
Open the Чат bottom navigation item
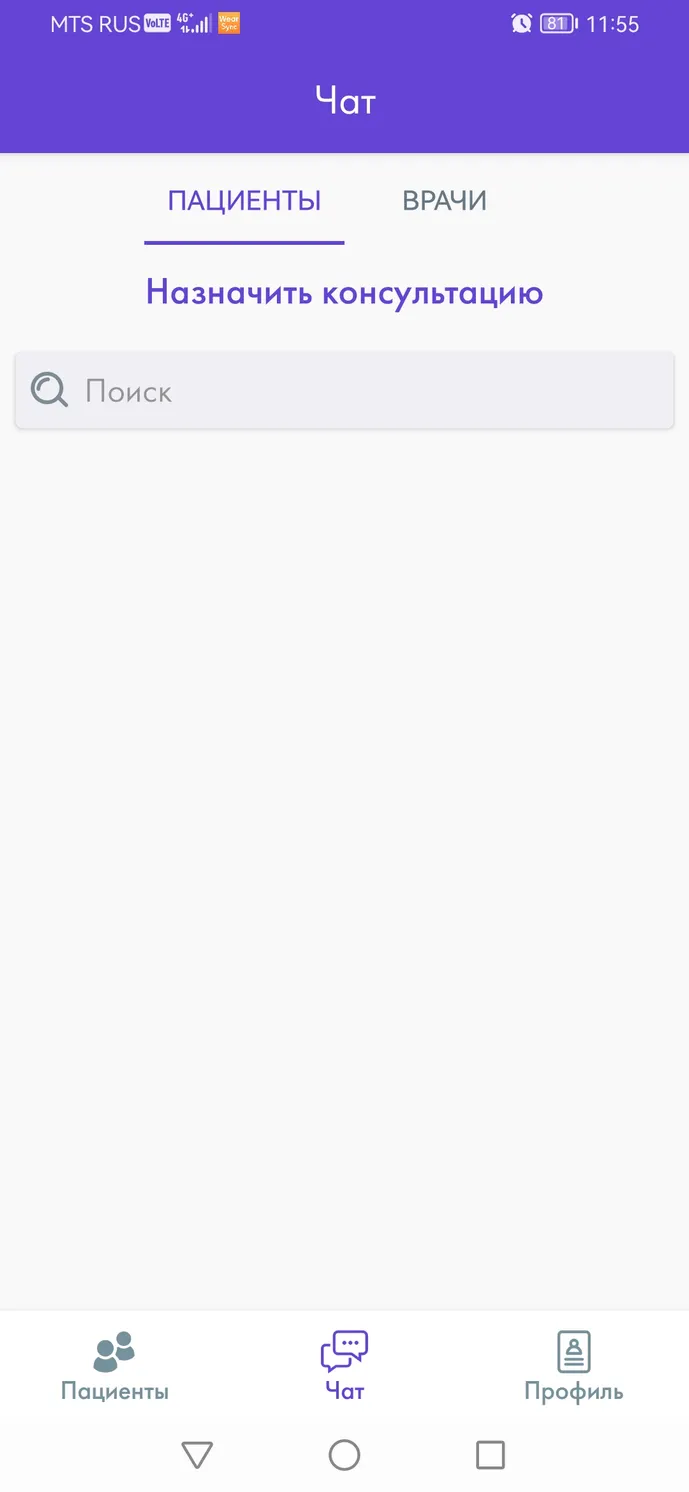pos(344,1366)
